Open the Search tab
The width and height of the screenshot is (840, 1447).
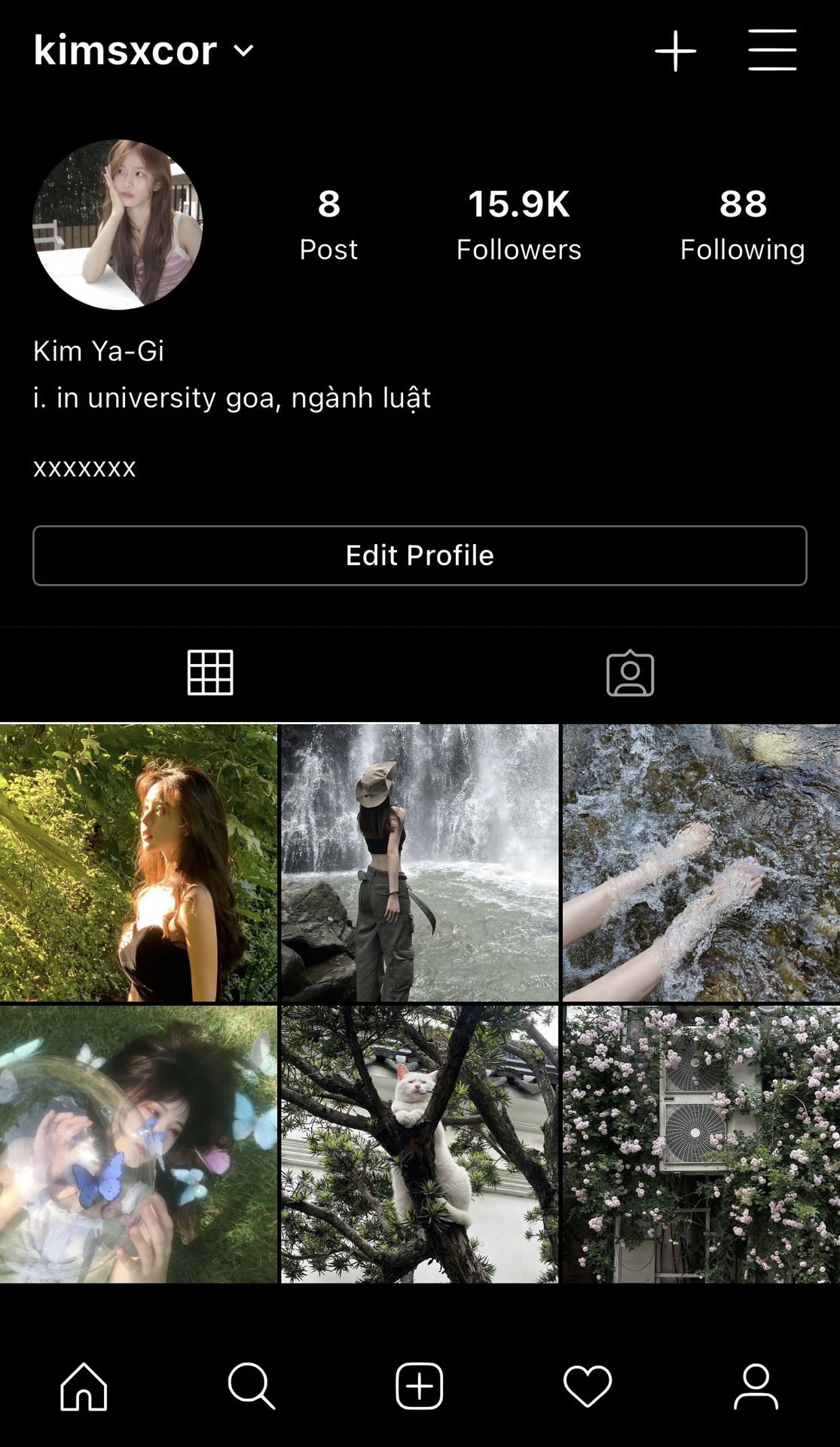[x=252, y=1386]
